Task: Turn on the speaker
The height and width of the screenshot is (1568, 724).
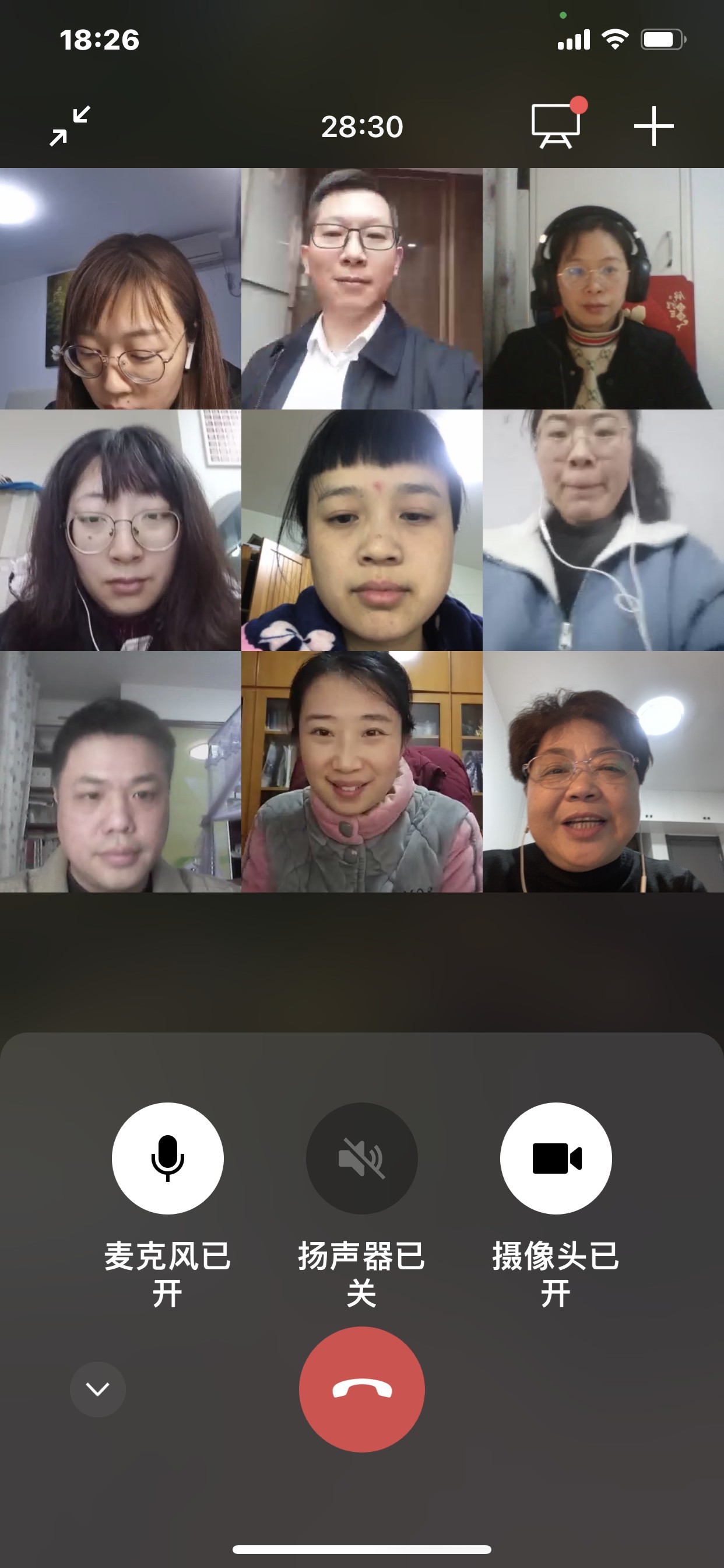Action: 361,1158
